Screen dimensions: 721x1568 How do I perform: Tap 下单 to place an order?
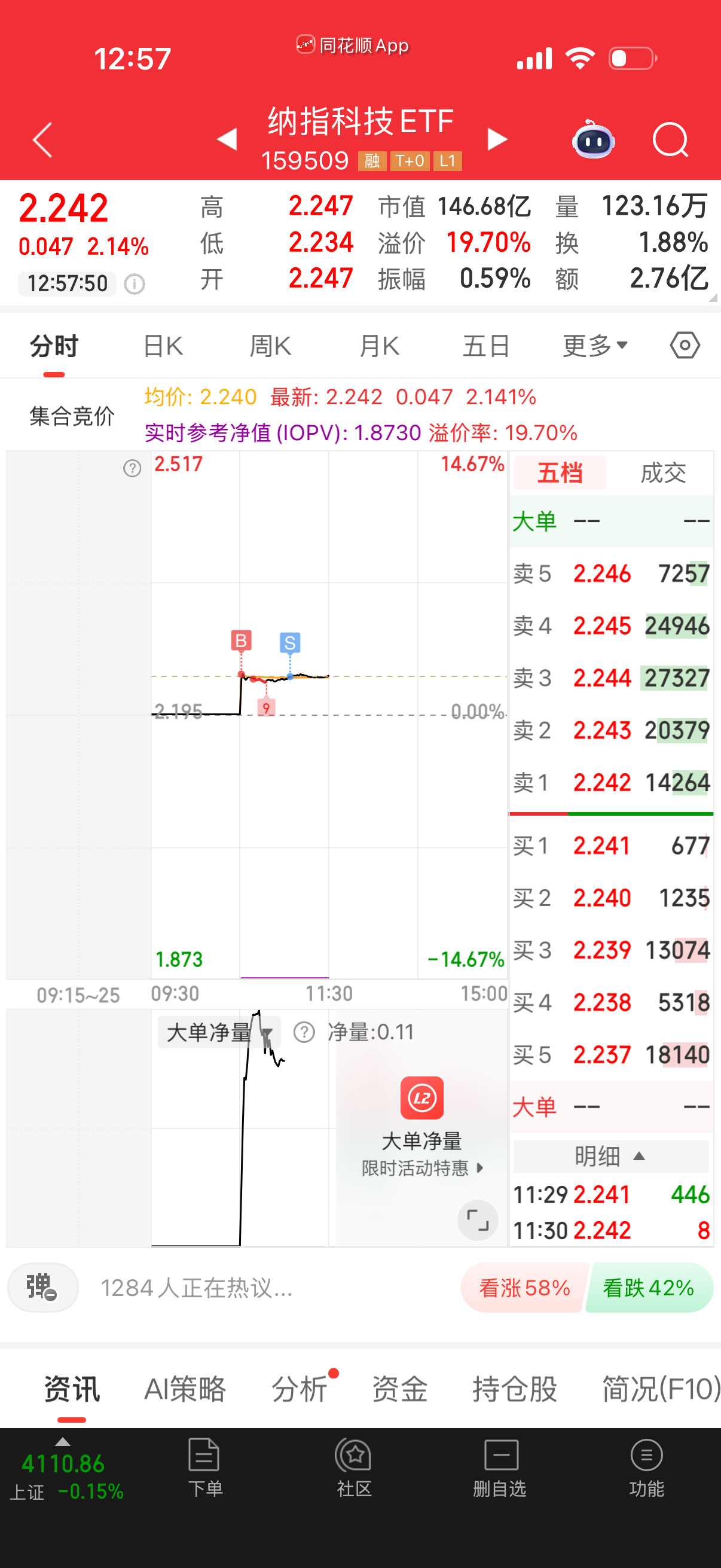[205, 1468]
